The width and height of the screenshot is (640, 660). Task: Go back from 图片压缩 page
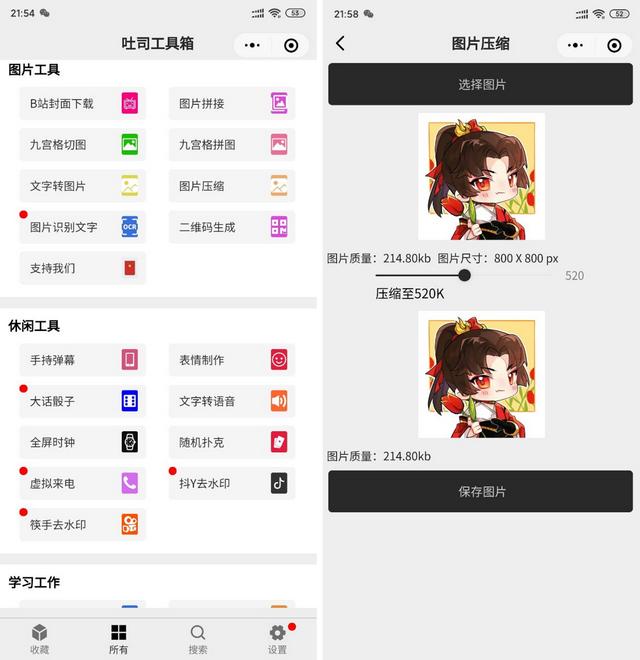point(340,43)
